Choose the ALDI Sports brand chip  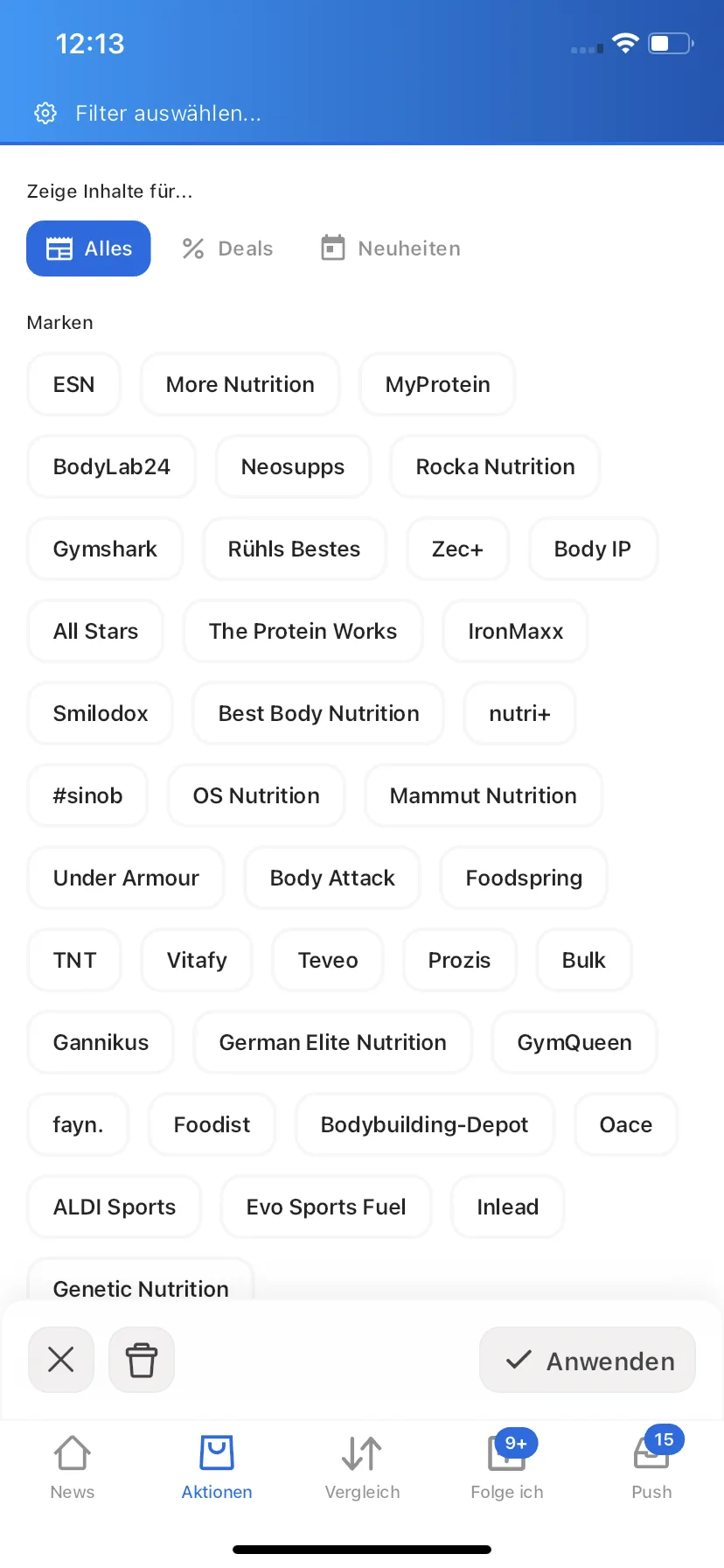click(115, 1207)
